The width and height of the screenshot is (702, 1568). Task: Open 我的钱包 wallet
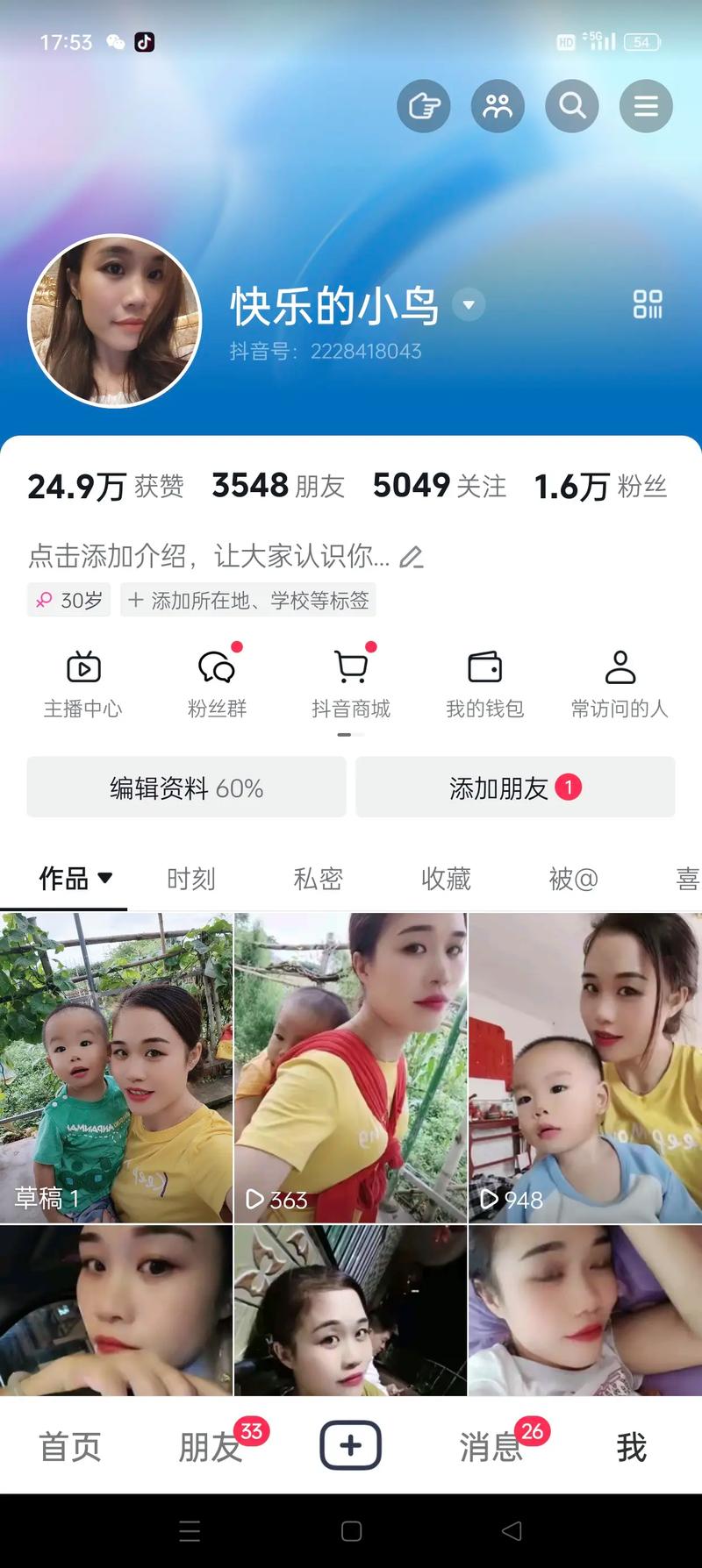484,684
